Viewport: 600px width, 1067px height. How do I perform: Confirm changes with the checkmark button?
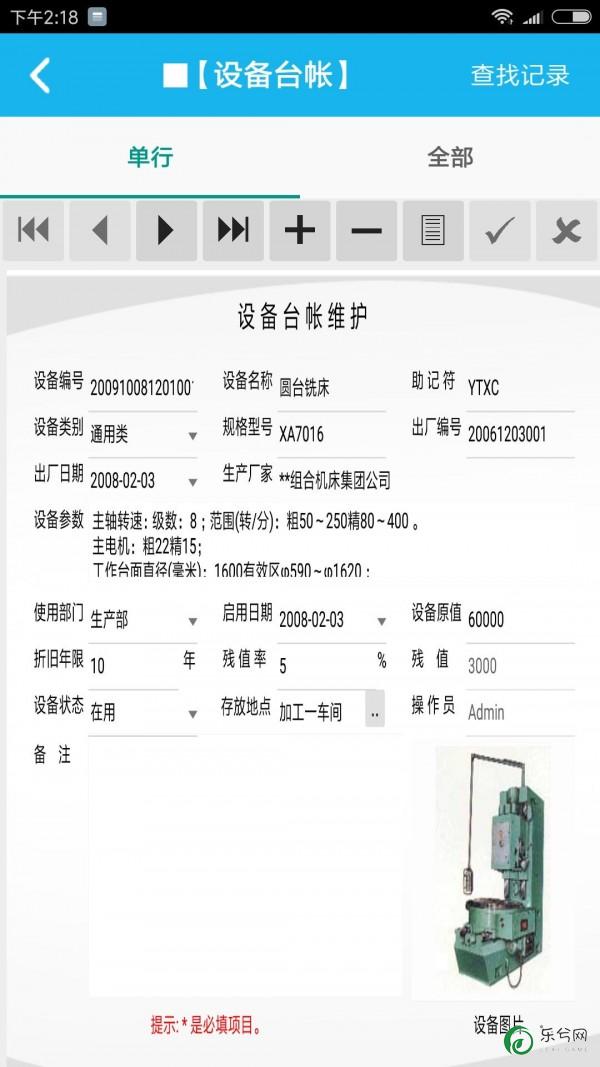[500, 231]
